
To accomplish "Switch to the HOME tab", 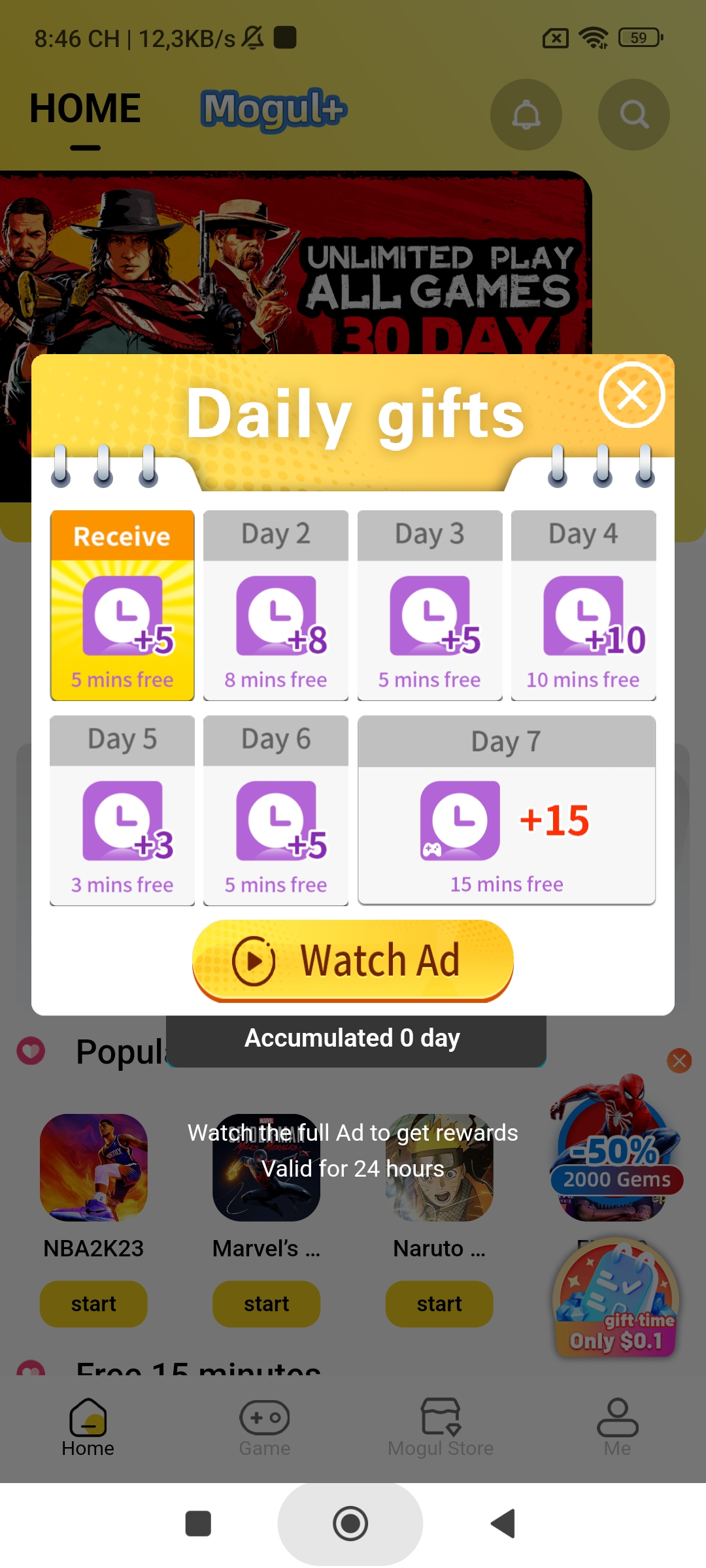I will pyautogui.click(x=86, y=108).
